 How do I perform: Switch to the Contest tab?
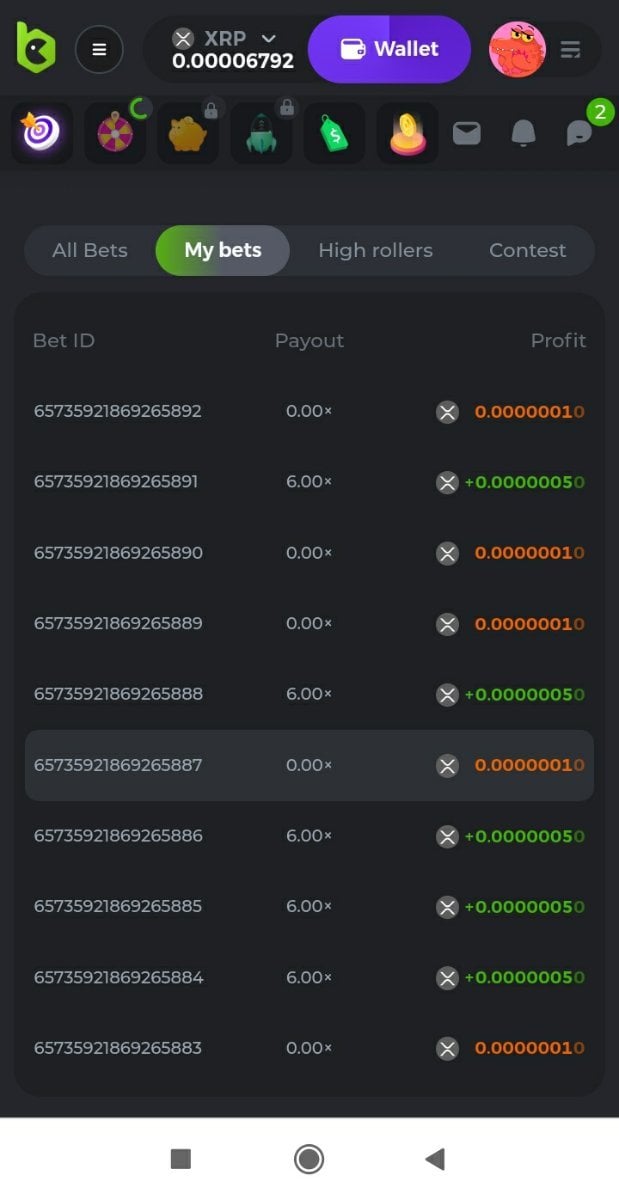pyautogui.click(x=527, y=250)
